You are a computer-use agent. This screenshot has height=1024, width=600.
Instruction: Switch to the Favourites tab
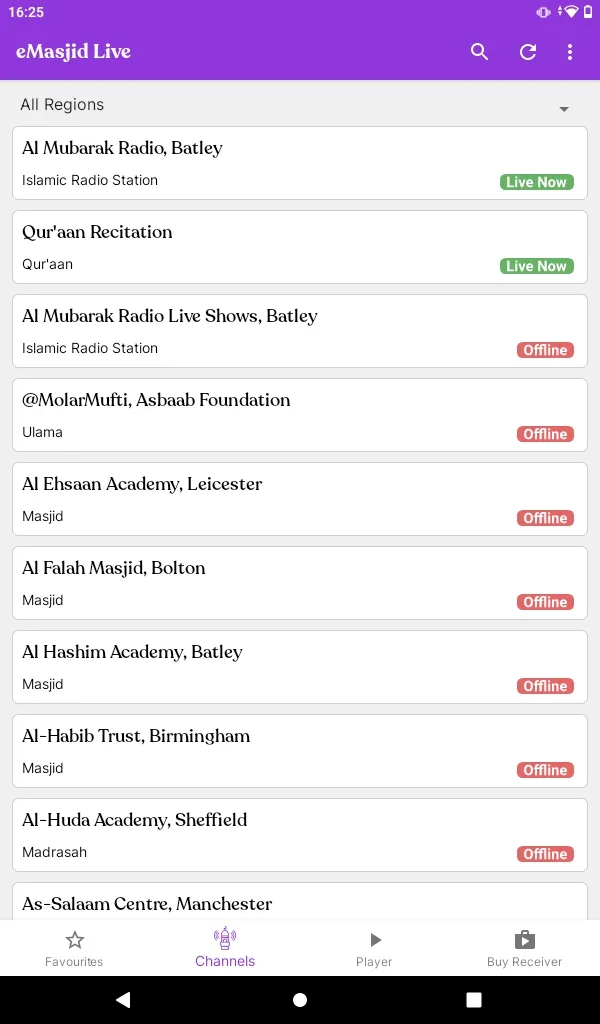[74, 948]
